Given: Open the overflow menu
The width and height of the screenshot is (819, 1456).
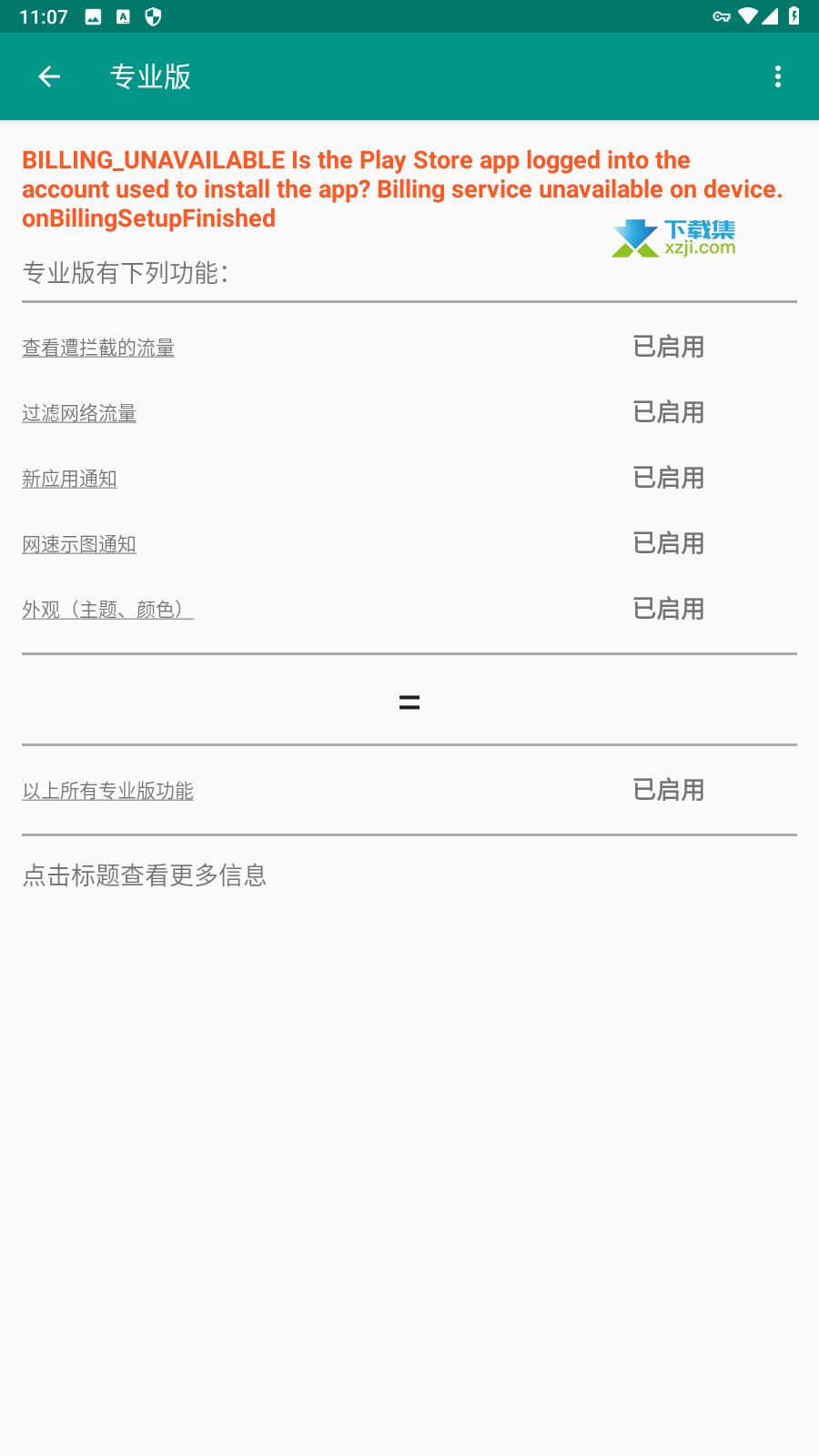Looking at the screenshot, I should (778, 77).
